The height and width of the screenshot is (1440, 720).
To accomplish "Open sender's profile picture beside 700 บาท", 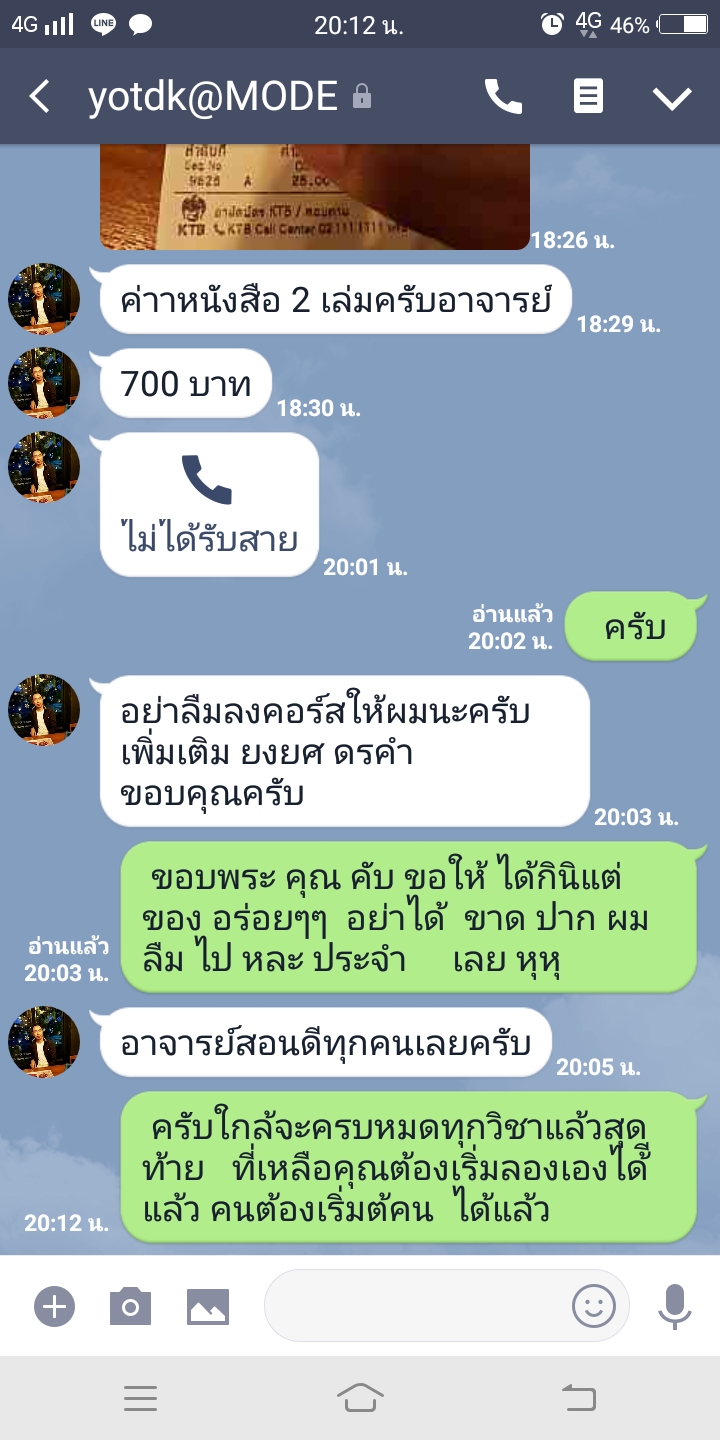I will 44,382.
